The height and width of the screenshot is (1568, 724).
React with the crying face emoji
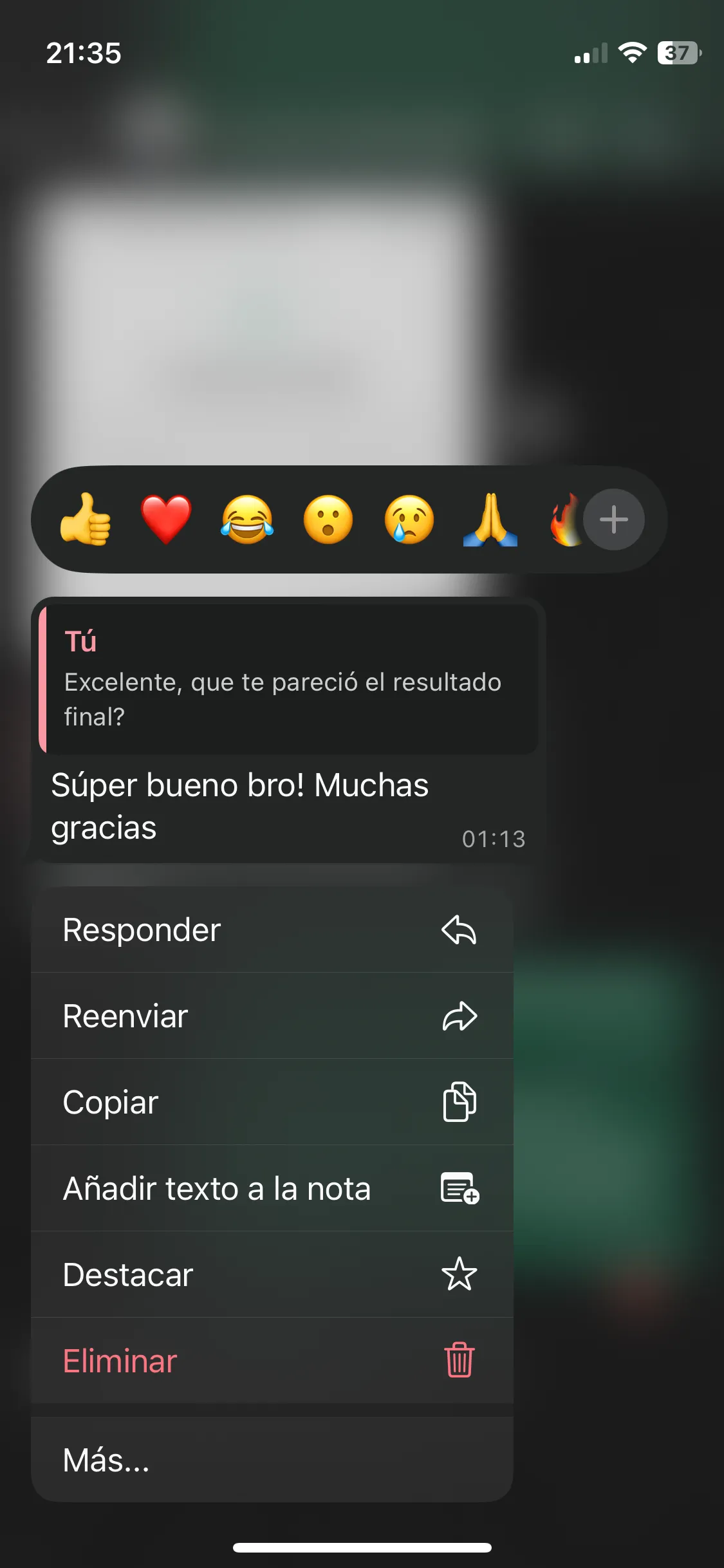[409, 519]
